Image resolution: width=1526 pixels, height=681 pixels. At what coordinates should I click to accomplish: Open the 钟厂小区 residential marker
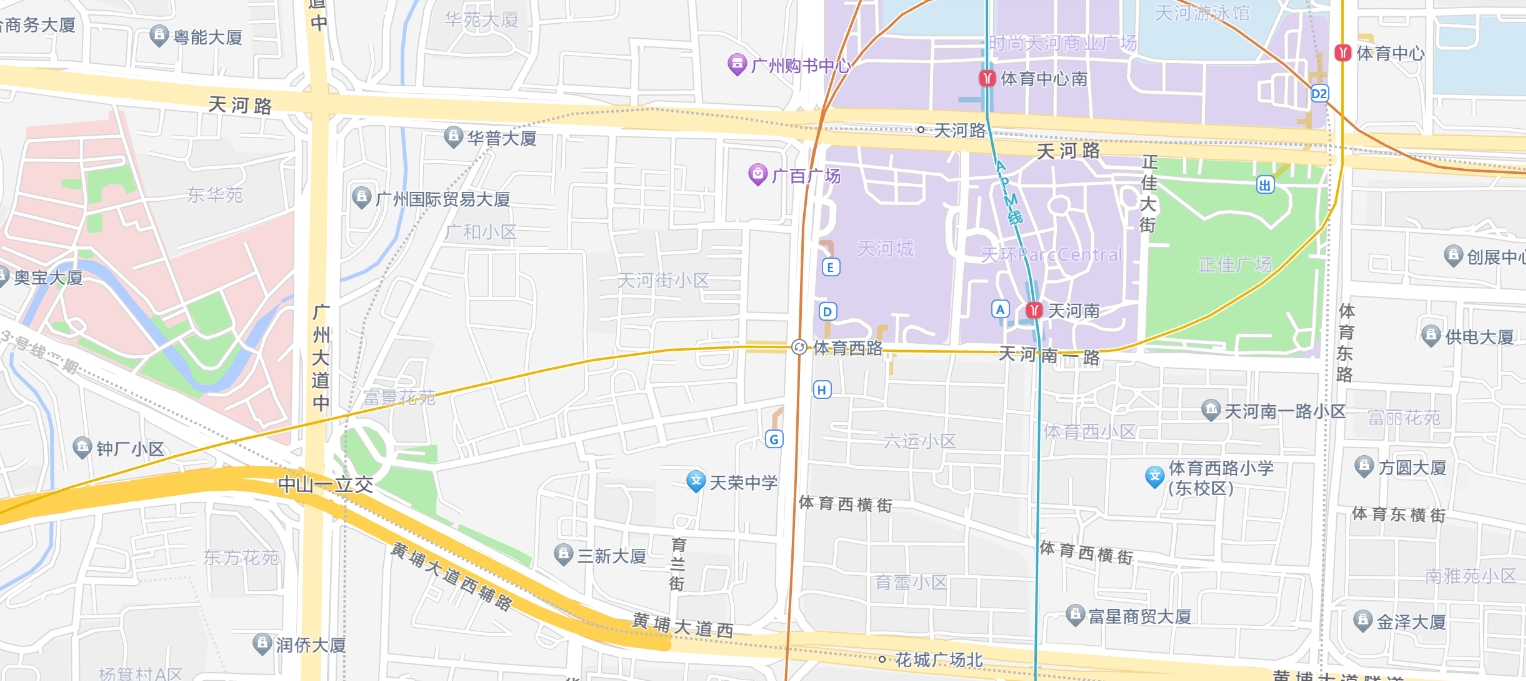(x=82, y=449)
